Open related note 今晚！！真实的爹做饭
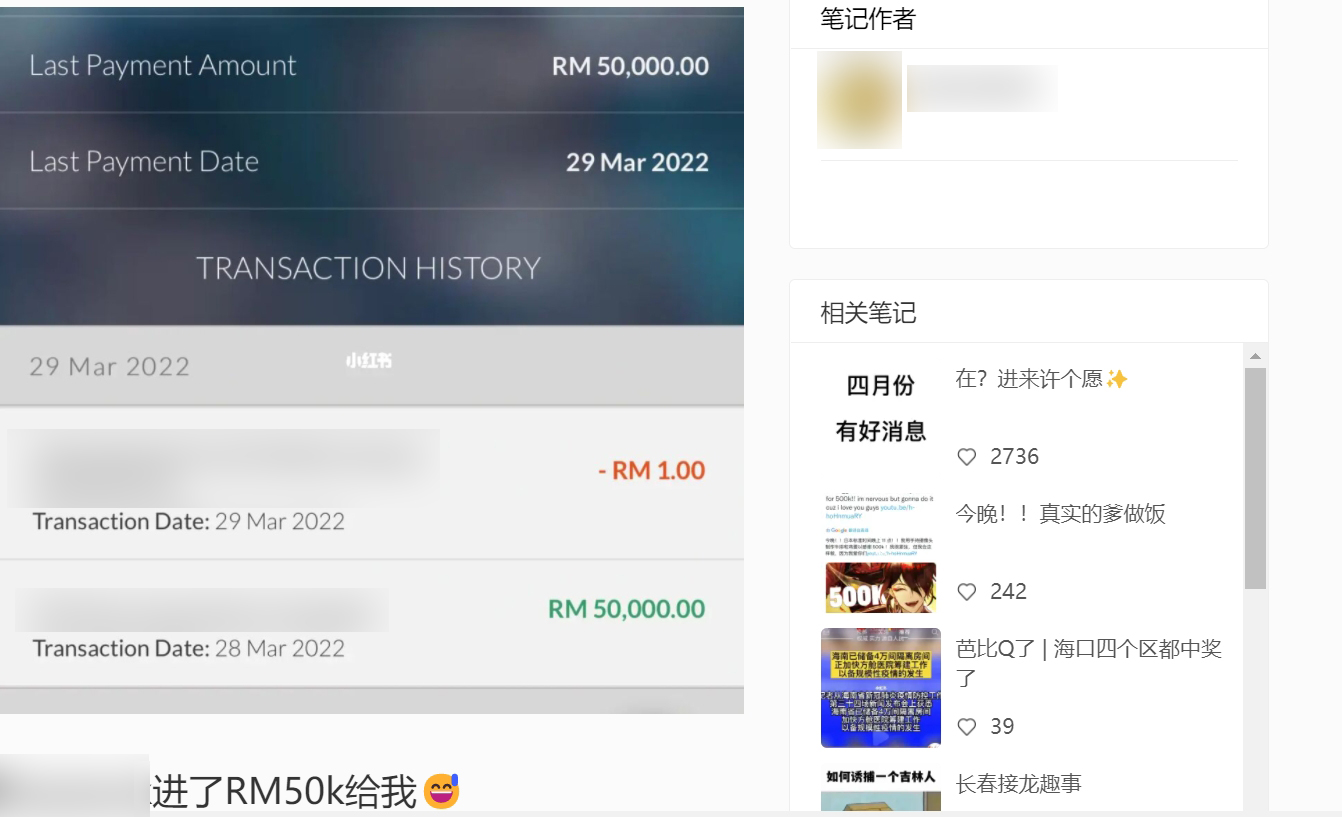 pos(1060,515)
